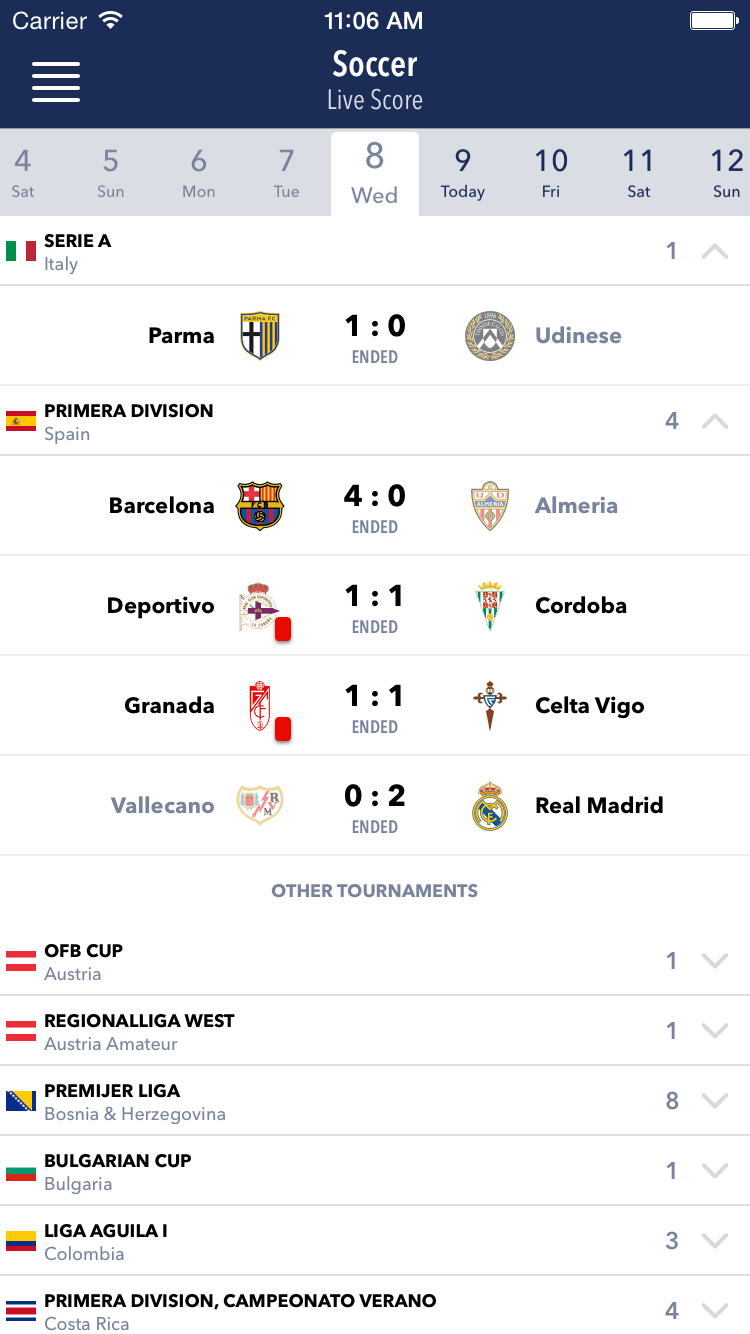The height and width of the screenshot is (1334, 750).
Task: Select Friday the 10th date tab
Action: click(x=551, y=172)
